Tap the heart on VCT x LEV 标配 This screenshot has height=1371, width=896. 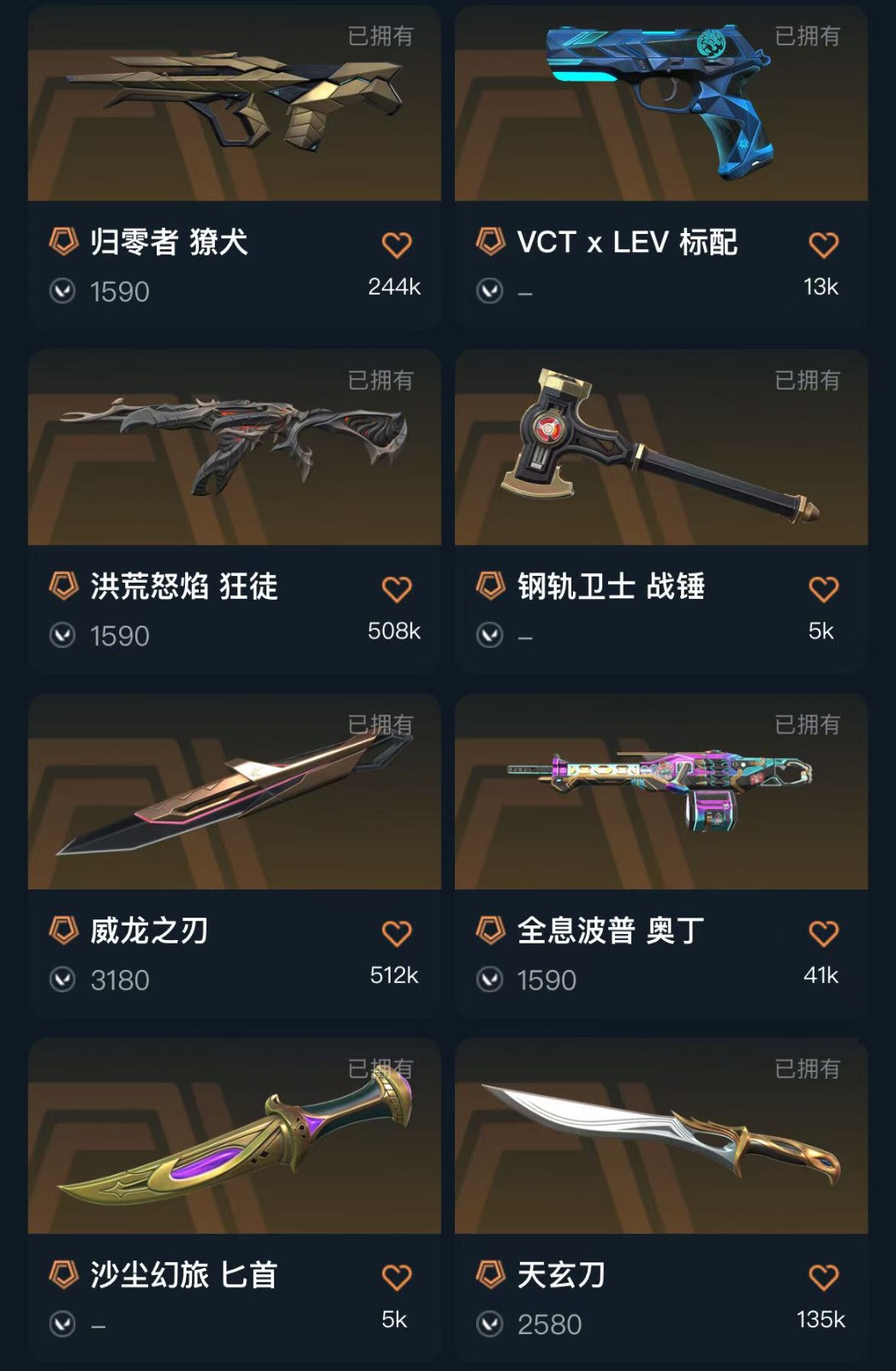(823, 245)
